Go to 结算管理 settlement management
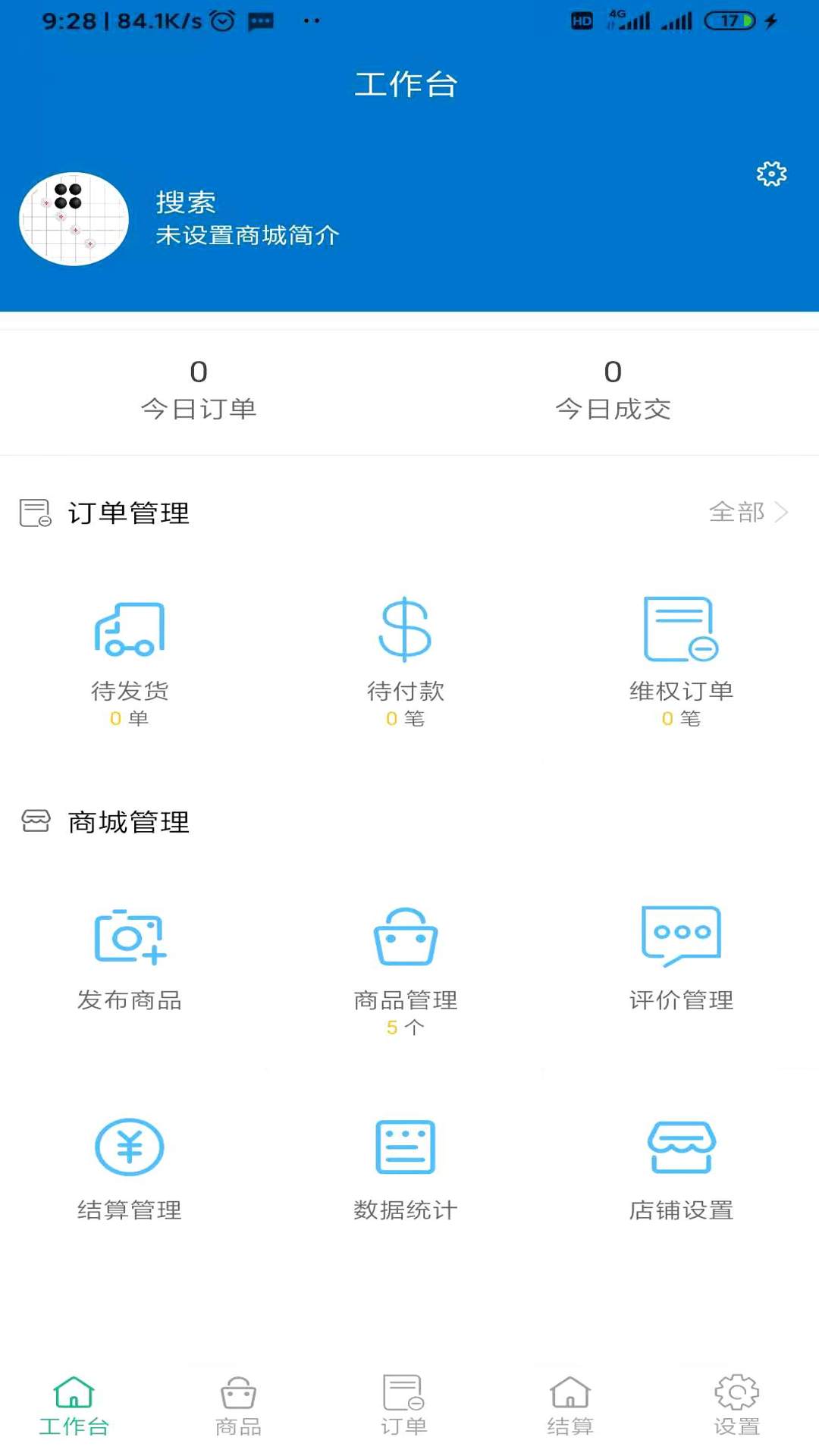The width and height of the screenshot is (819, 1456). [x=130, y=1169]
